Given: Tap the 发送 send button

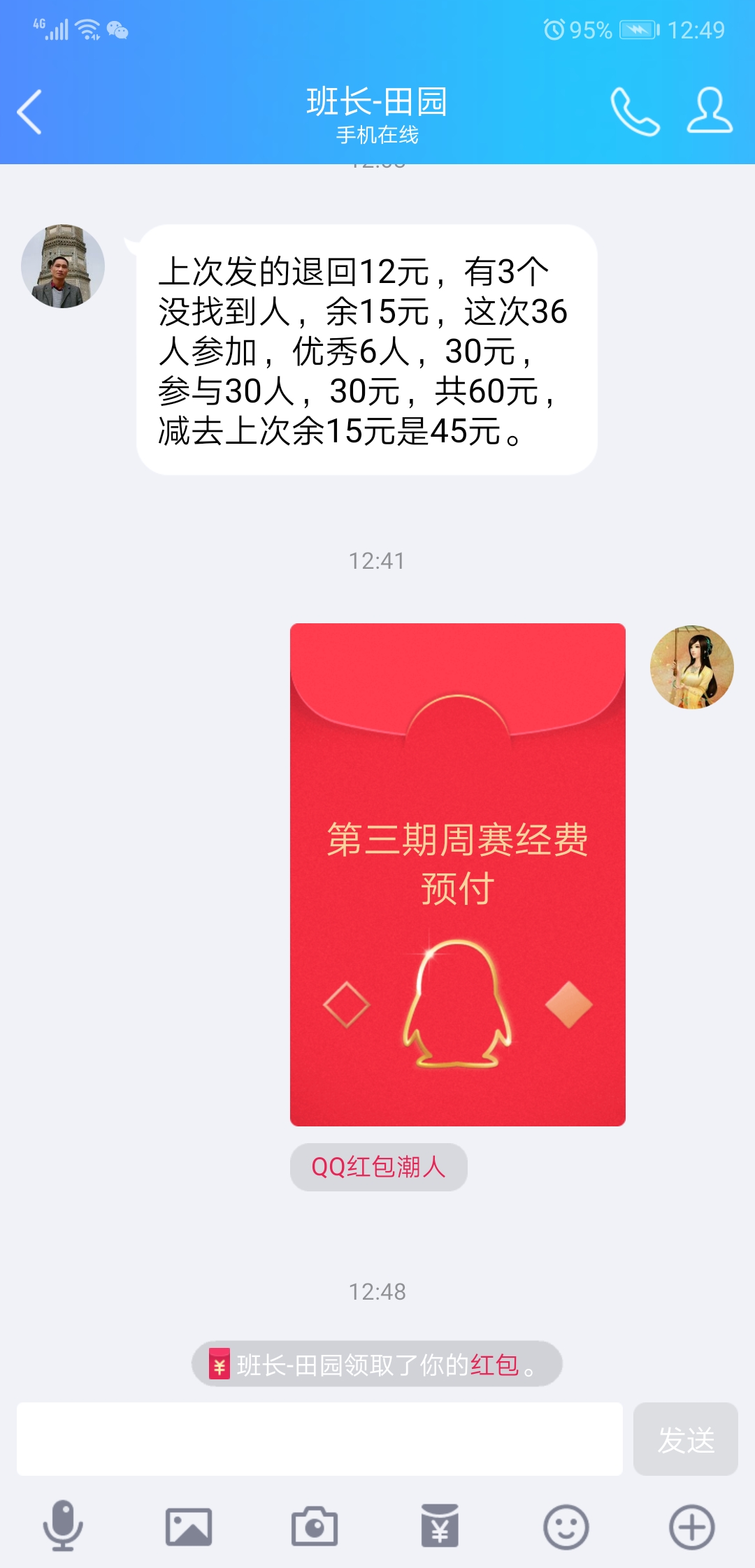Looking at the screenshot, I should tap(685, 1439).
